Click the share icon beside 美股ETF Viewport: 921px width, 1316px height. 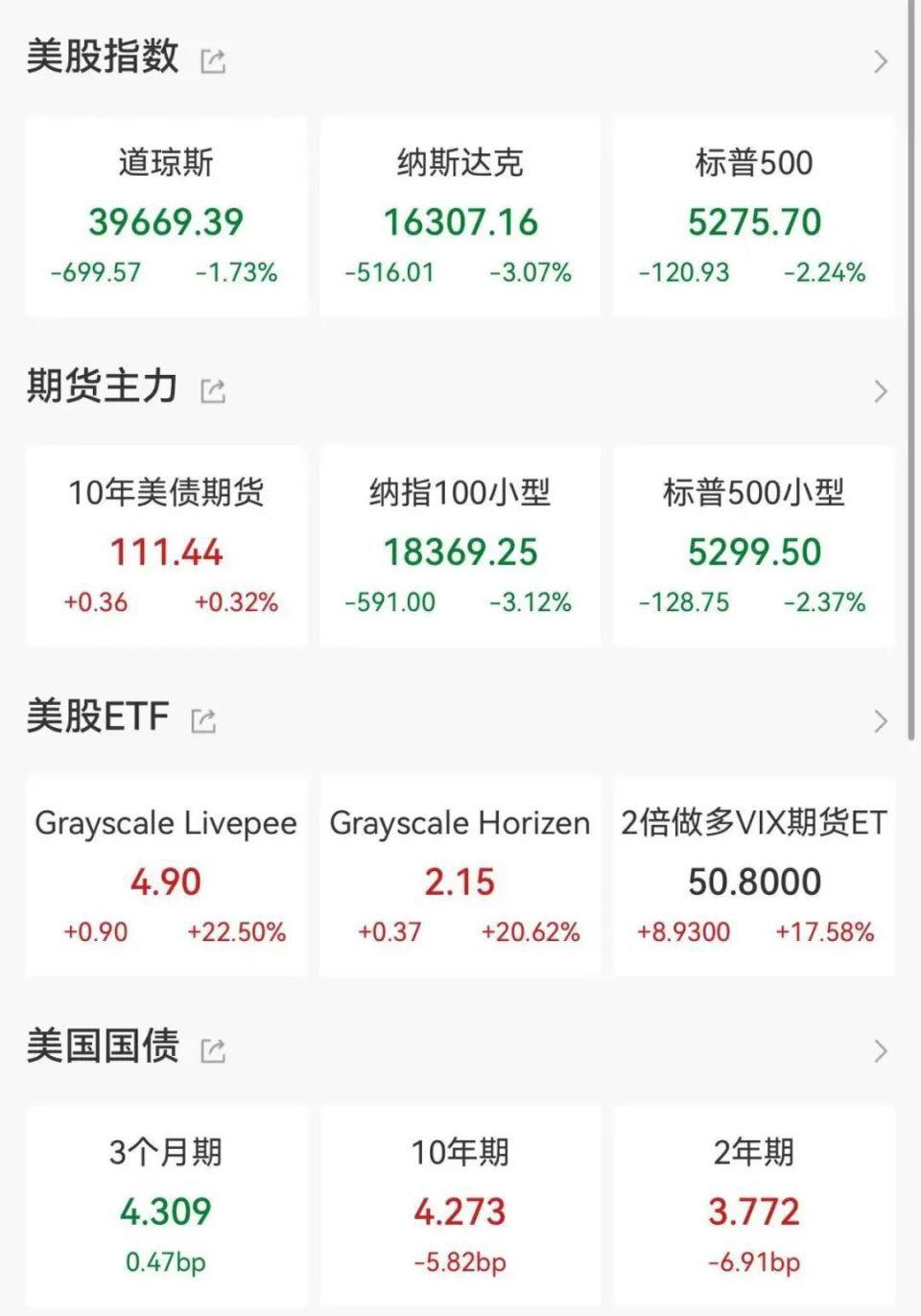click(201, 720)
